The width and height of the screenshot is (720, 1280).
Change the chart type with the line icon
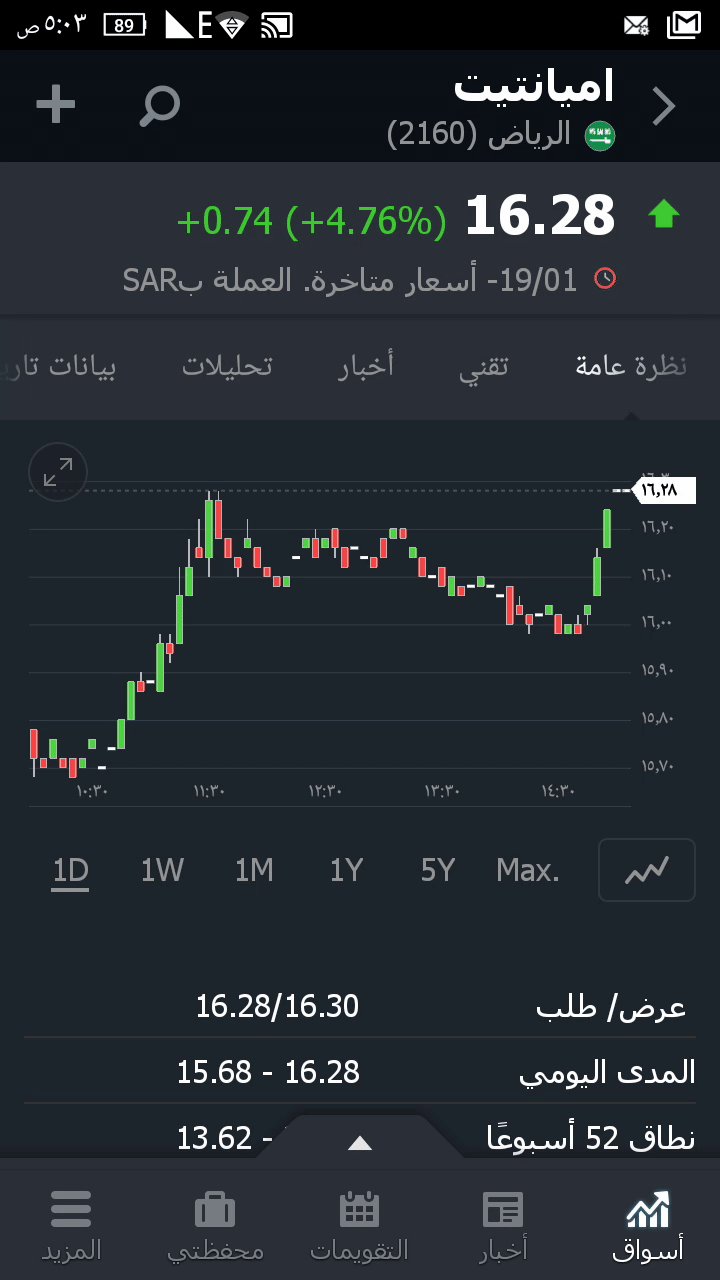(x=646, y=870)
